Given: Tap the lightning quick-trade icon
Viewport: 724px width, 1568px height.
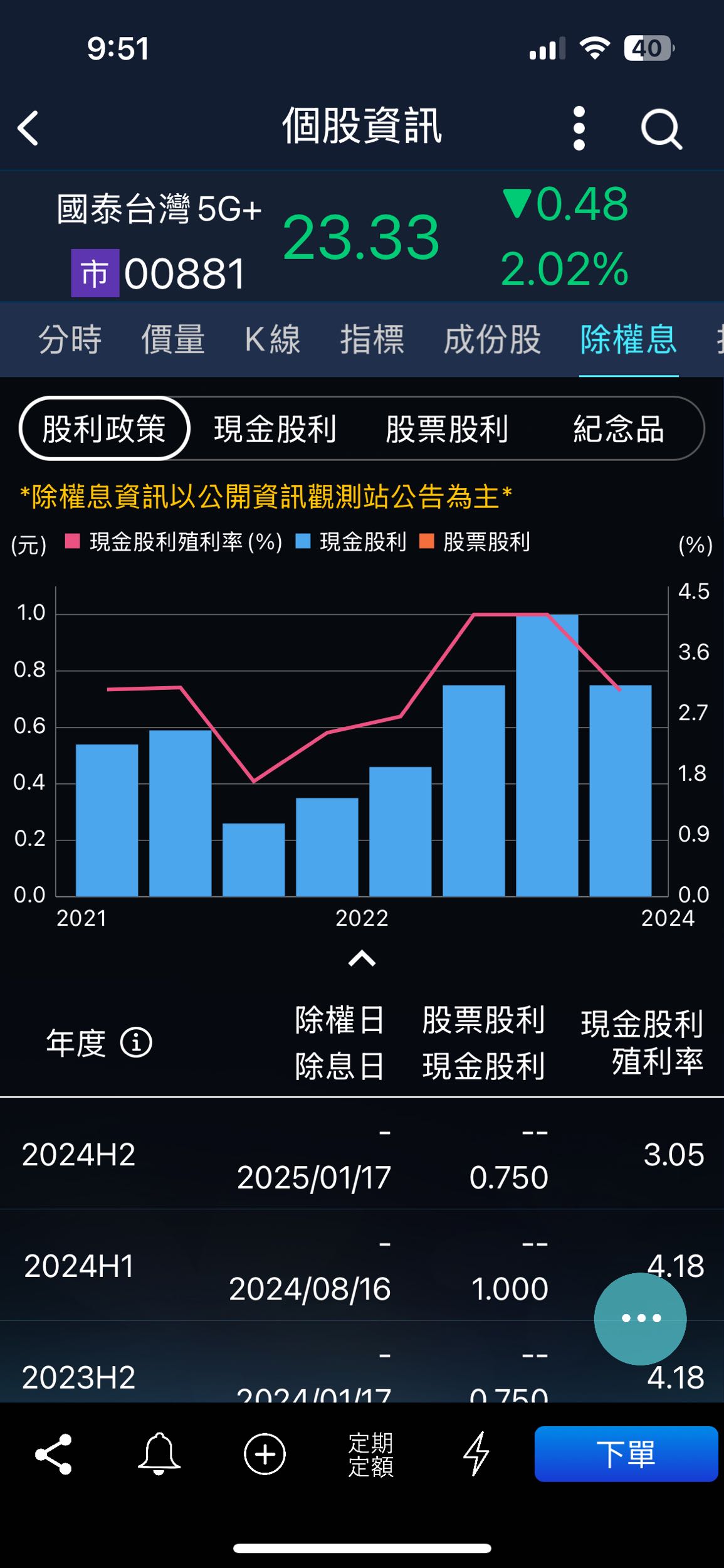Looking at the screenshot, I should [x=476, y=1455].
